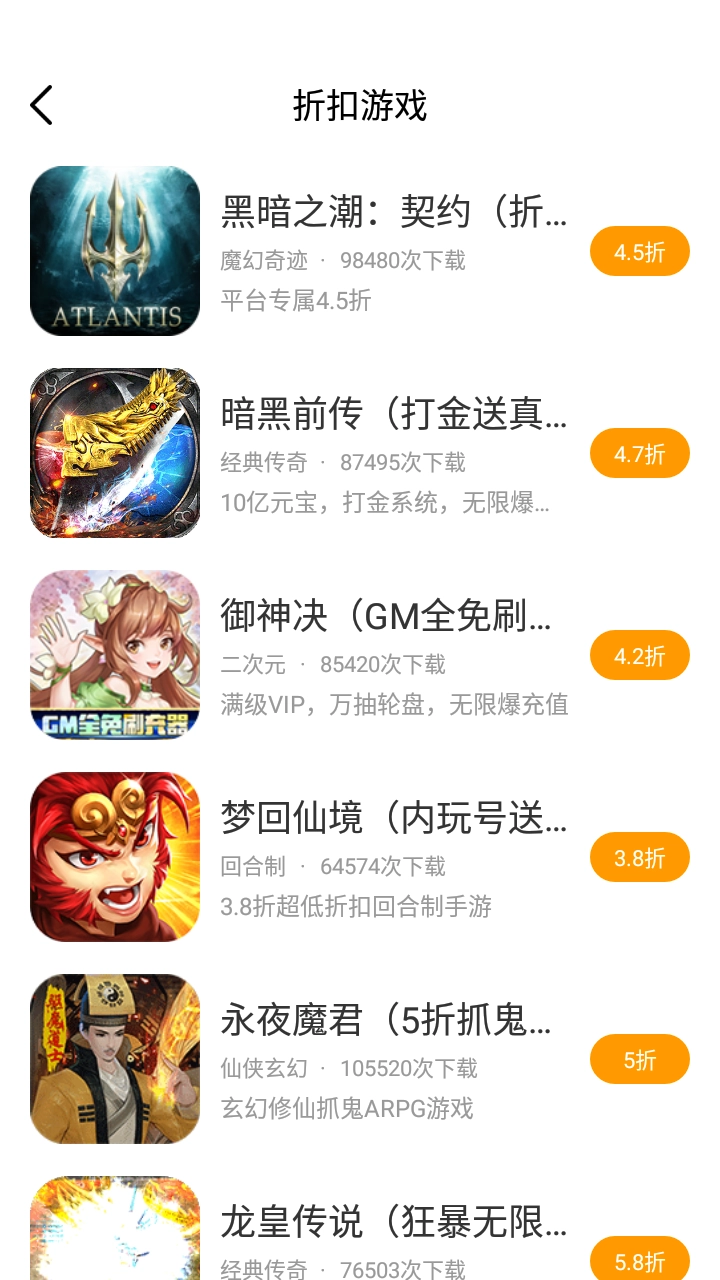Select the 梦回仙境 game title
This screenshot has width=720, height=1280.
point(393,819)
